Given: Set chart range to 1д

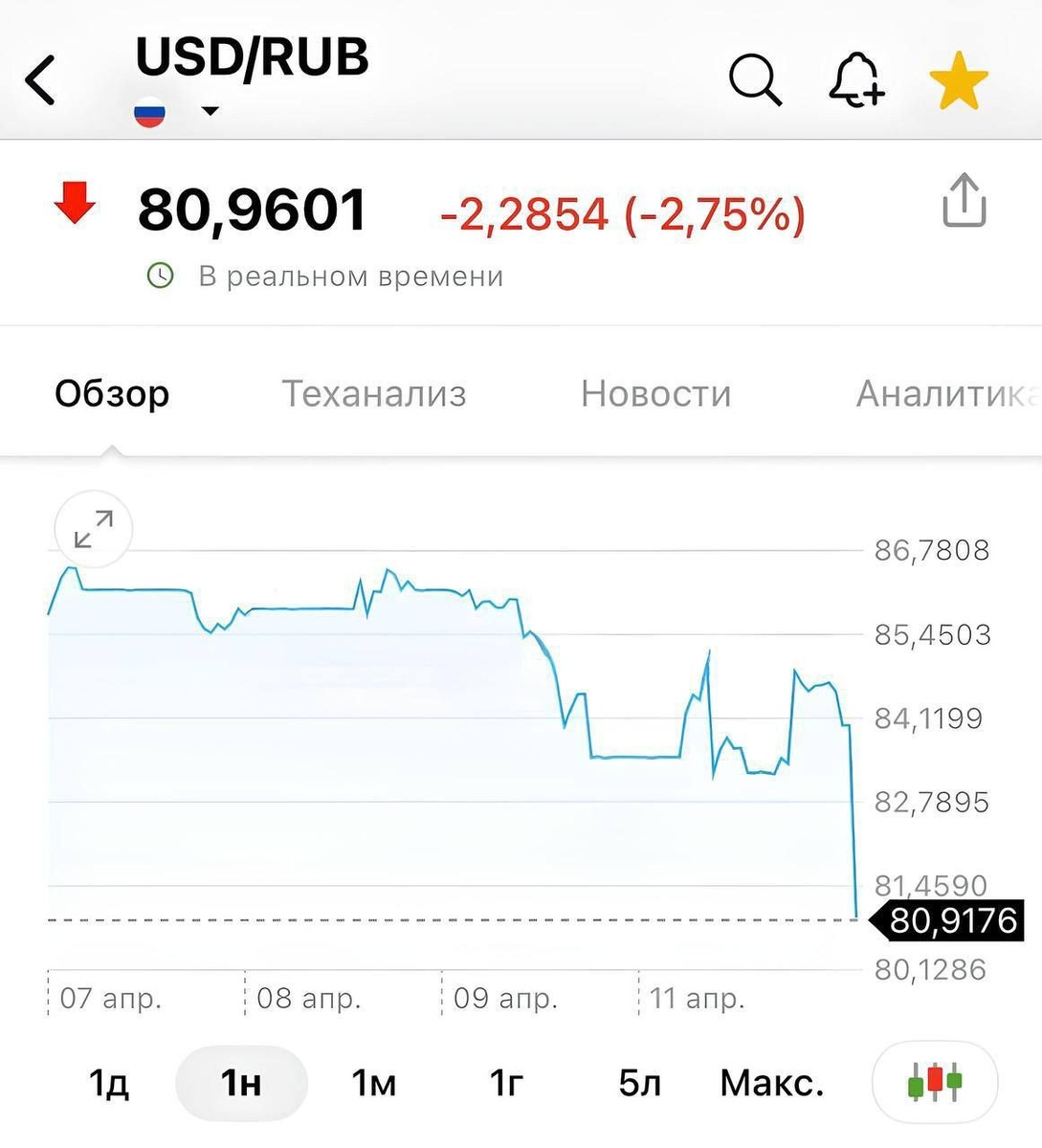Looking at the screenshot, I should pyautogui.click(x=108, y=1083).
